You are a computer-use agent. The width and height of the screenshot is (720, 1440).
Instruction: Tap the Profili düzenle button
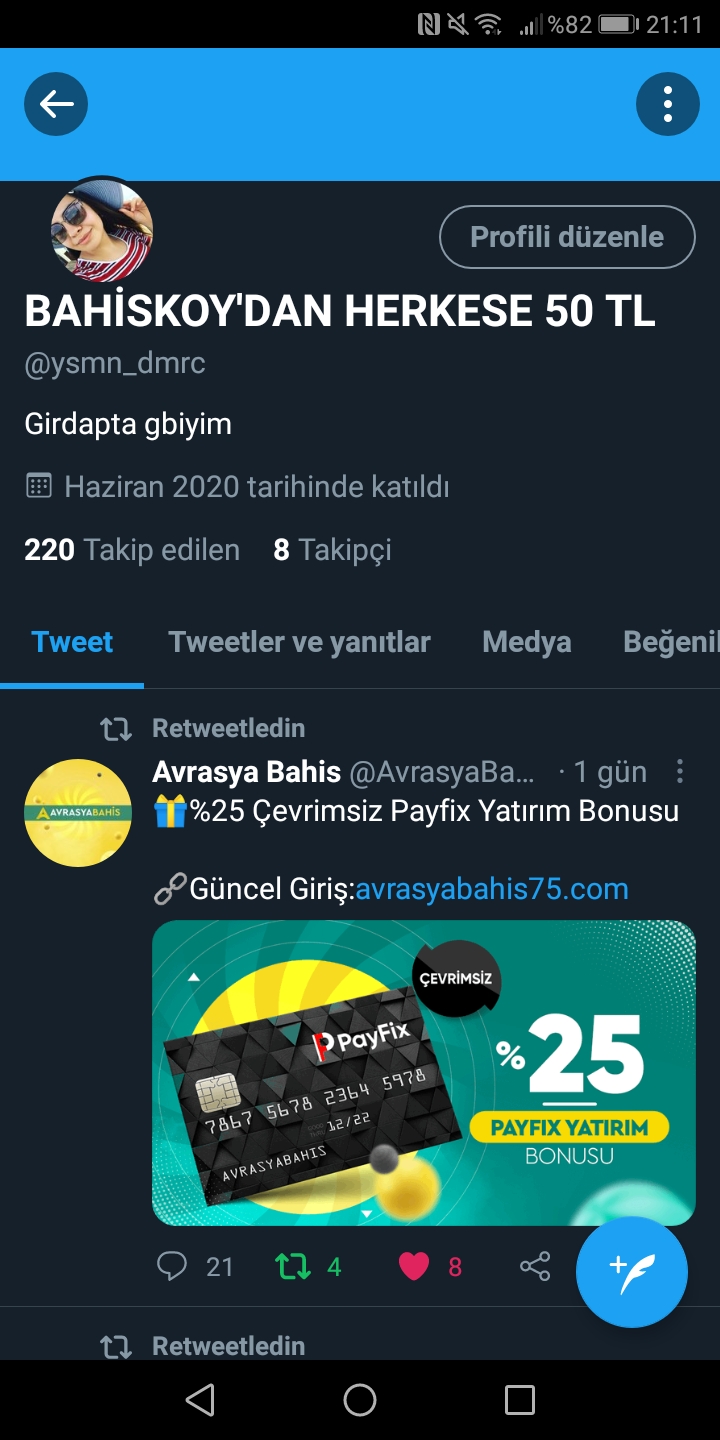pos(567,236)
